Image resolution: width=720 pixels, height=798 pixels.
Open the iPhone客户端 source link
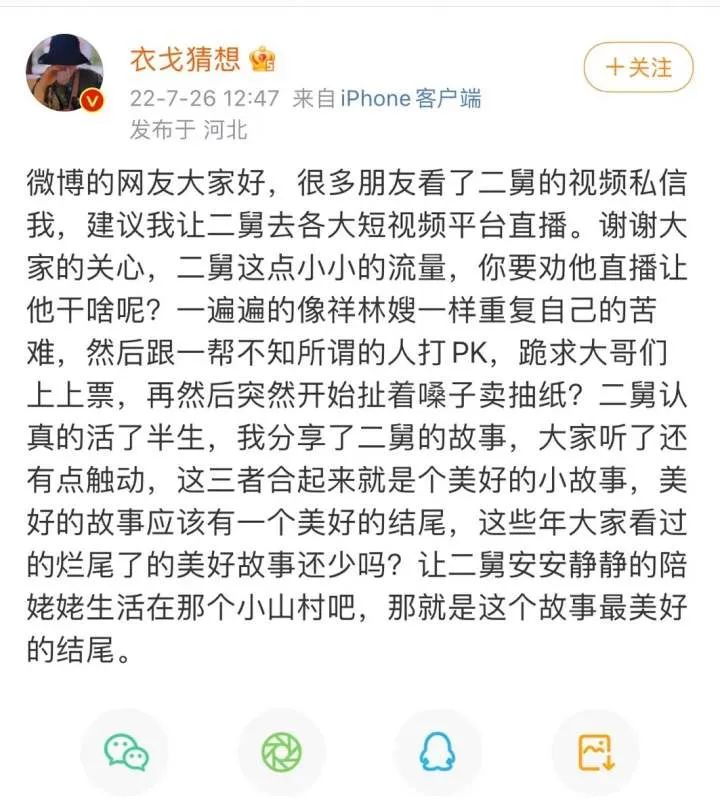click(411, 98)
